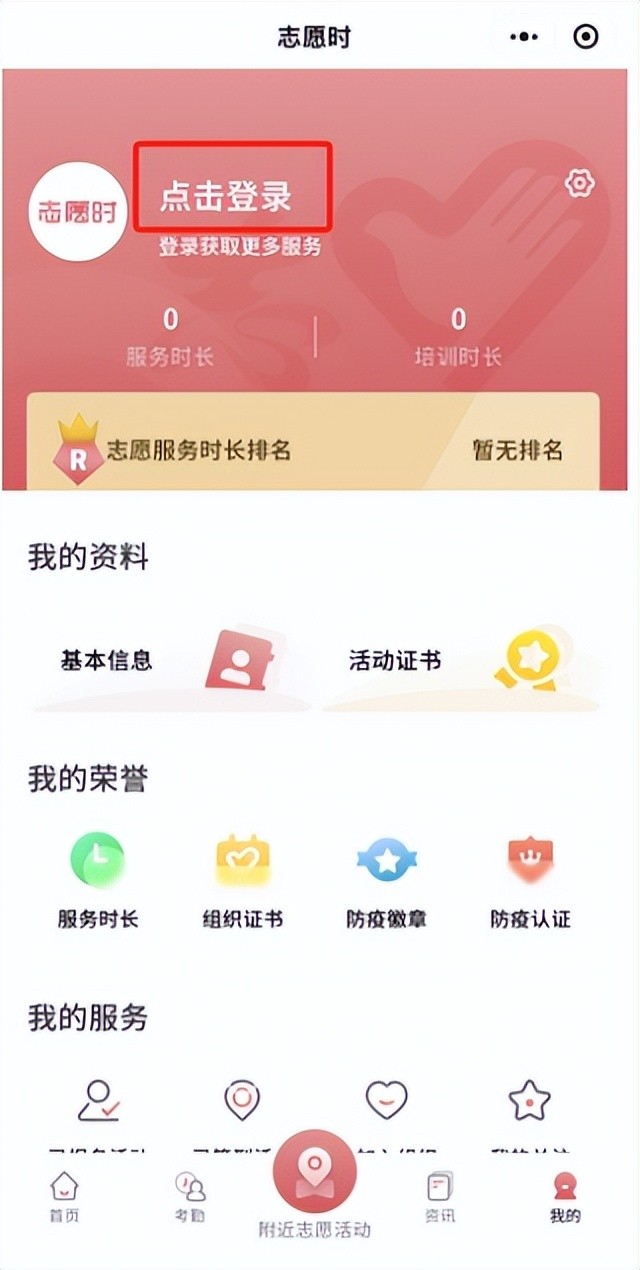Tap the 防疫徽章 badge item
The height and width of the screenshot is (1270, 640).
point(387,881)
